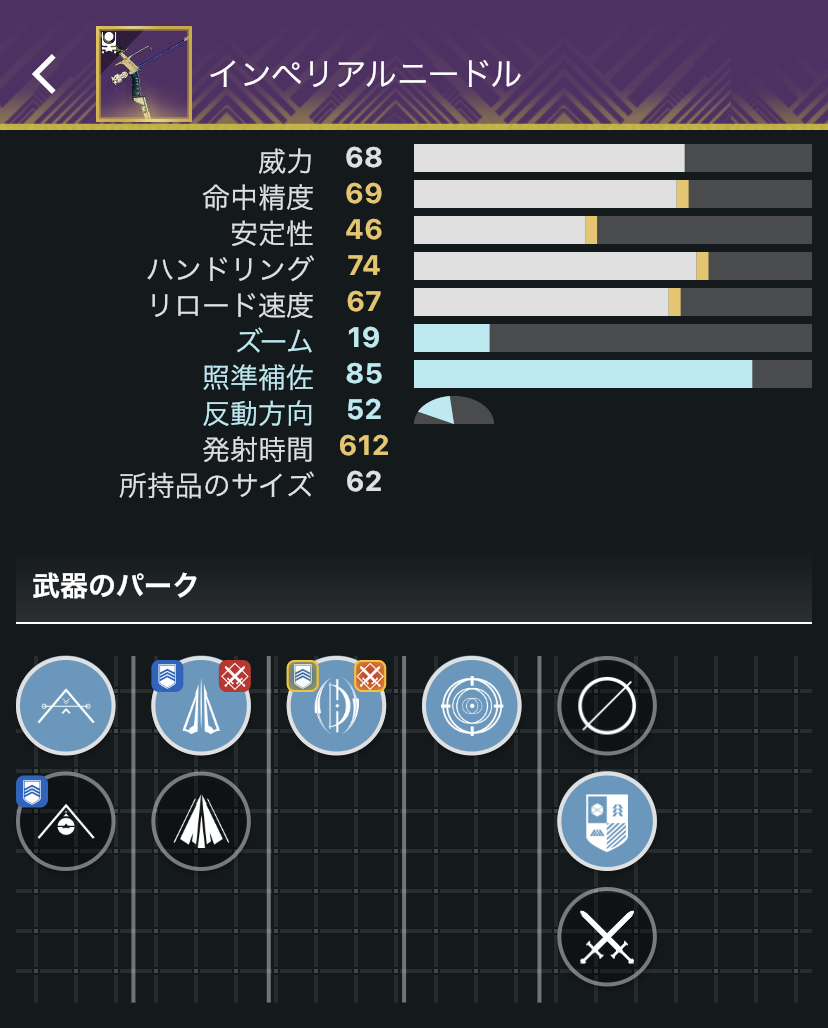Select the lower bowstring perk with blue badge
This screenshot has width=828, height=1028.
(66, 822)
